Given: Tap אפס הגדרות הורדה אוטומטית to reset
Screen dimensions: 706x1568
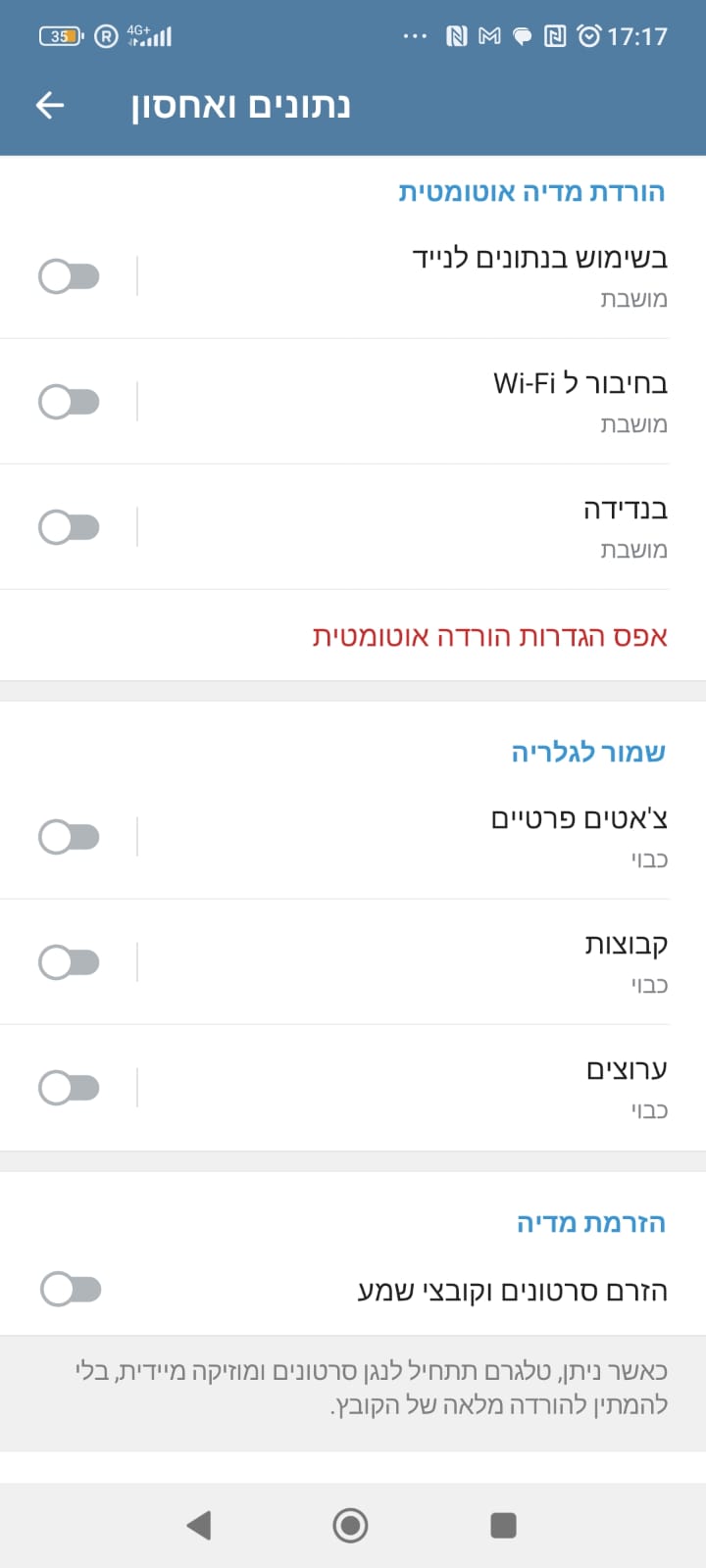Looking at the screenshot, I should pos(490,636).
